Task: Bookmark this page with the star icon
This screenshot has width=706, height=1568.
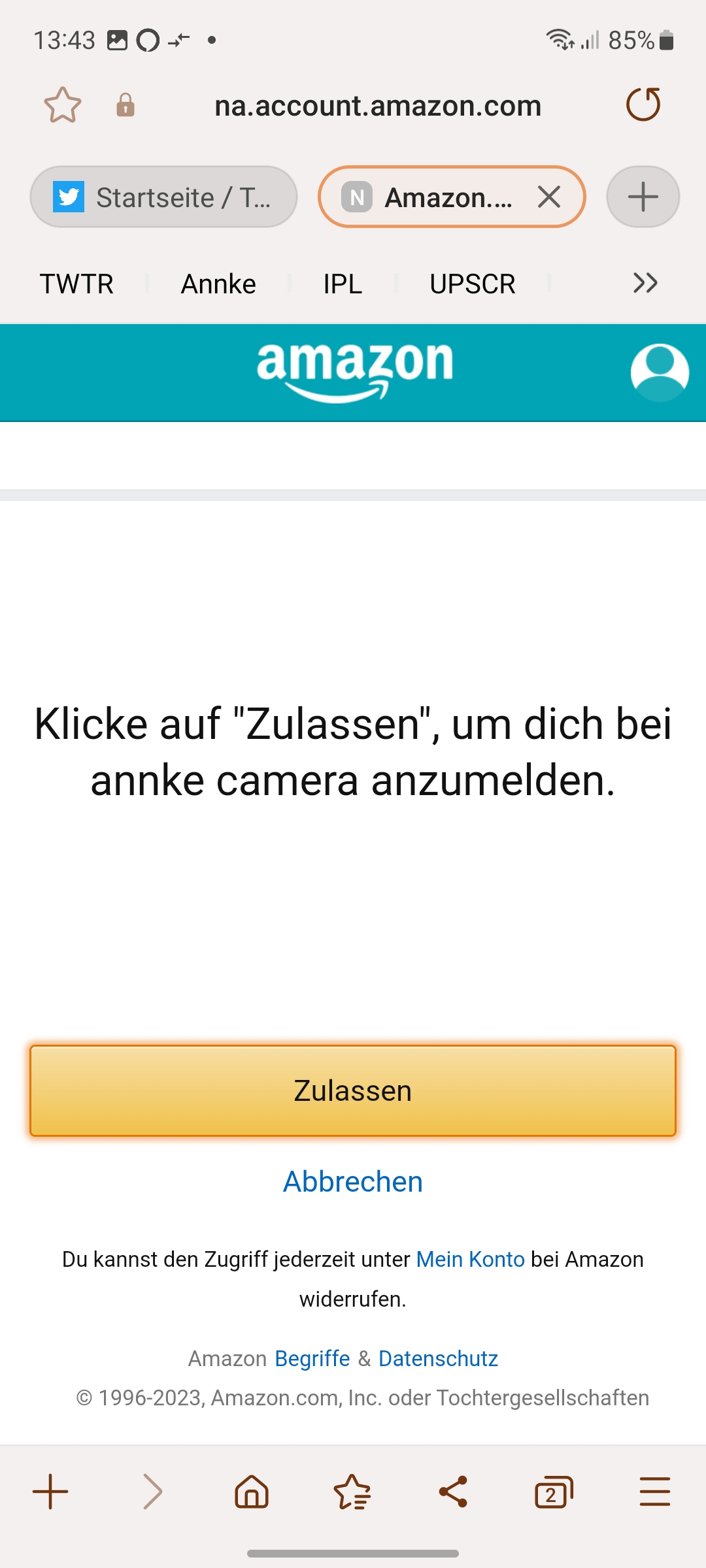Action: pyautogui.click(x=63, y=105)
